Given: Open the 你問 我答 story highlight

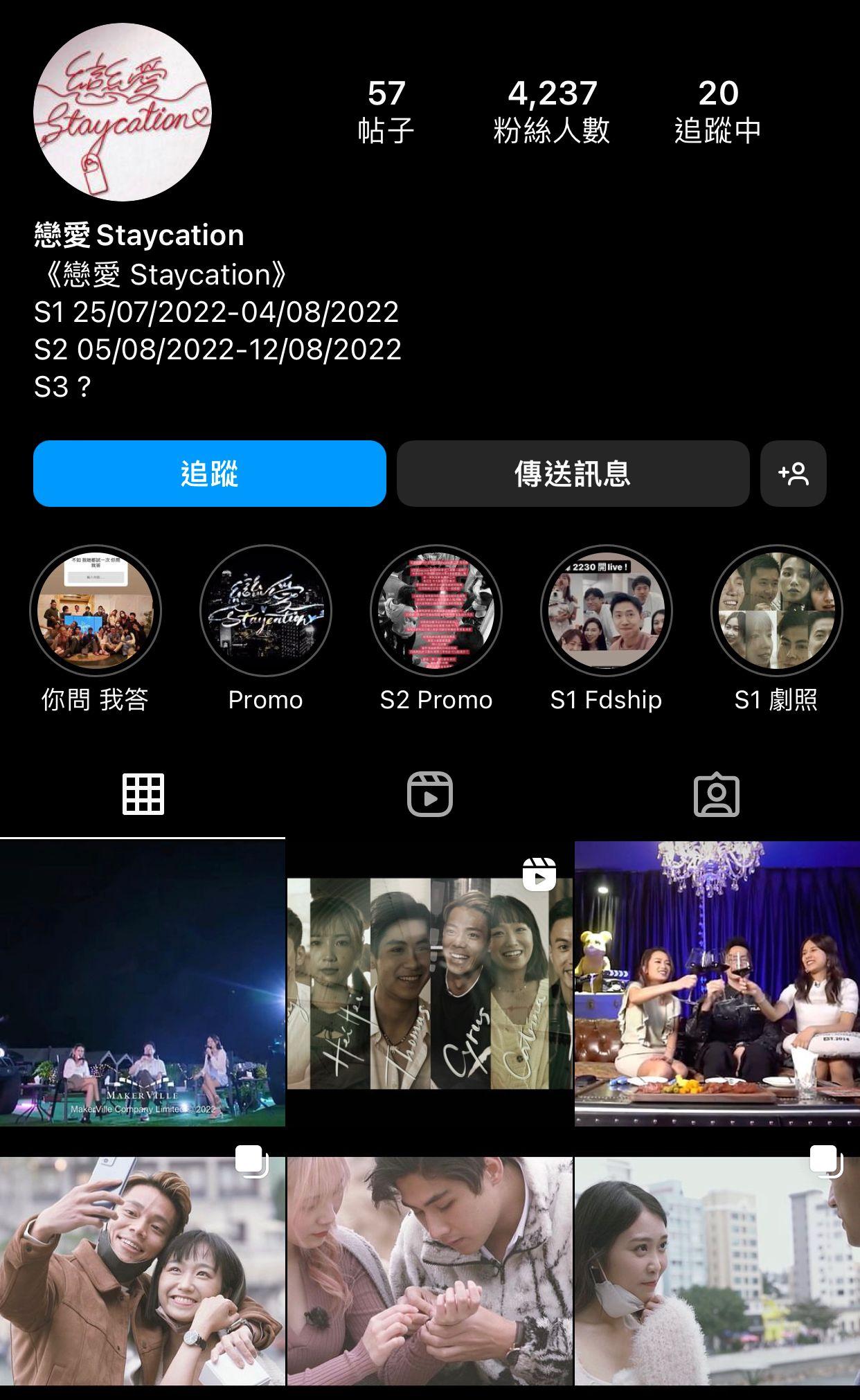Looking at the screenshot, I should click(x=96, y=611).
